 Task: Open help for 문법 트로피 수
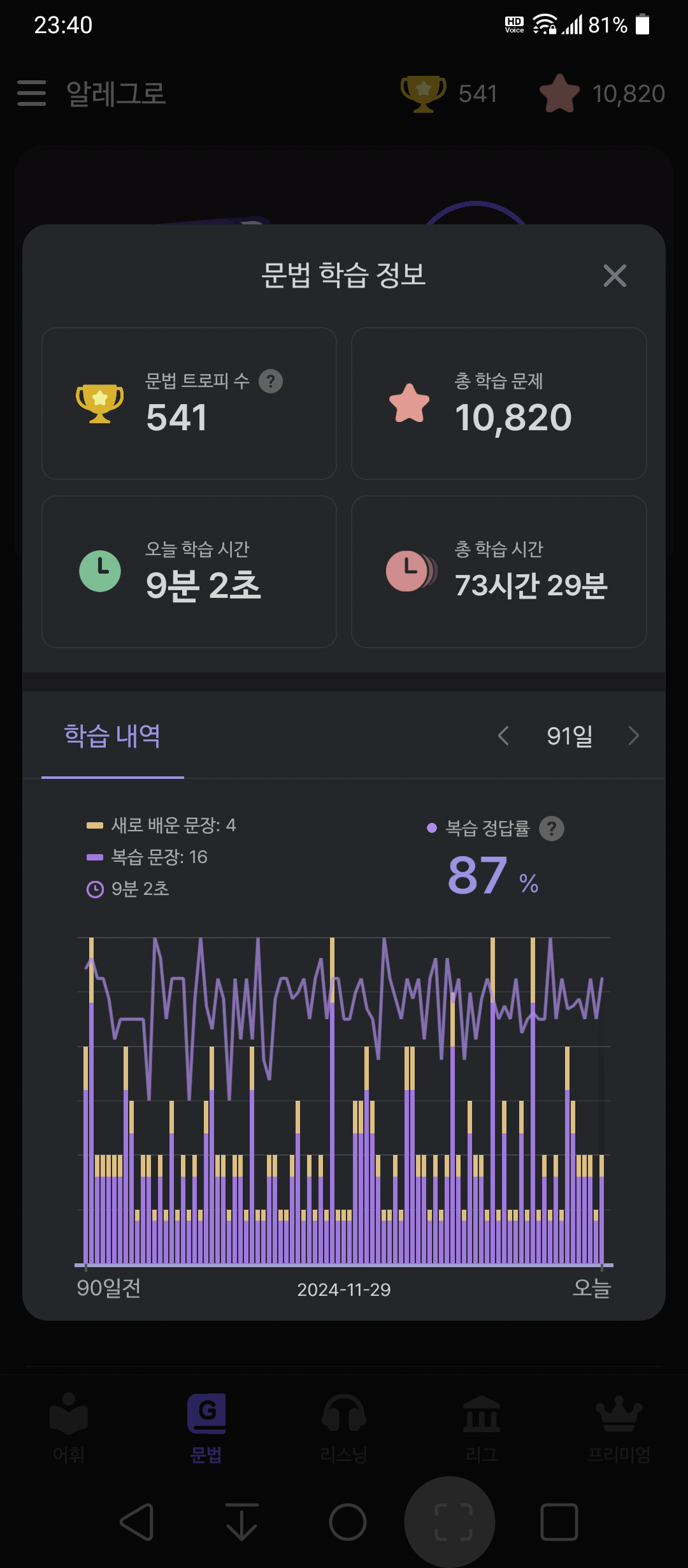[x=271, y=381]
